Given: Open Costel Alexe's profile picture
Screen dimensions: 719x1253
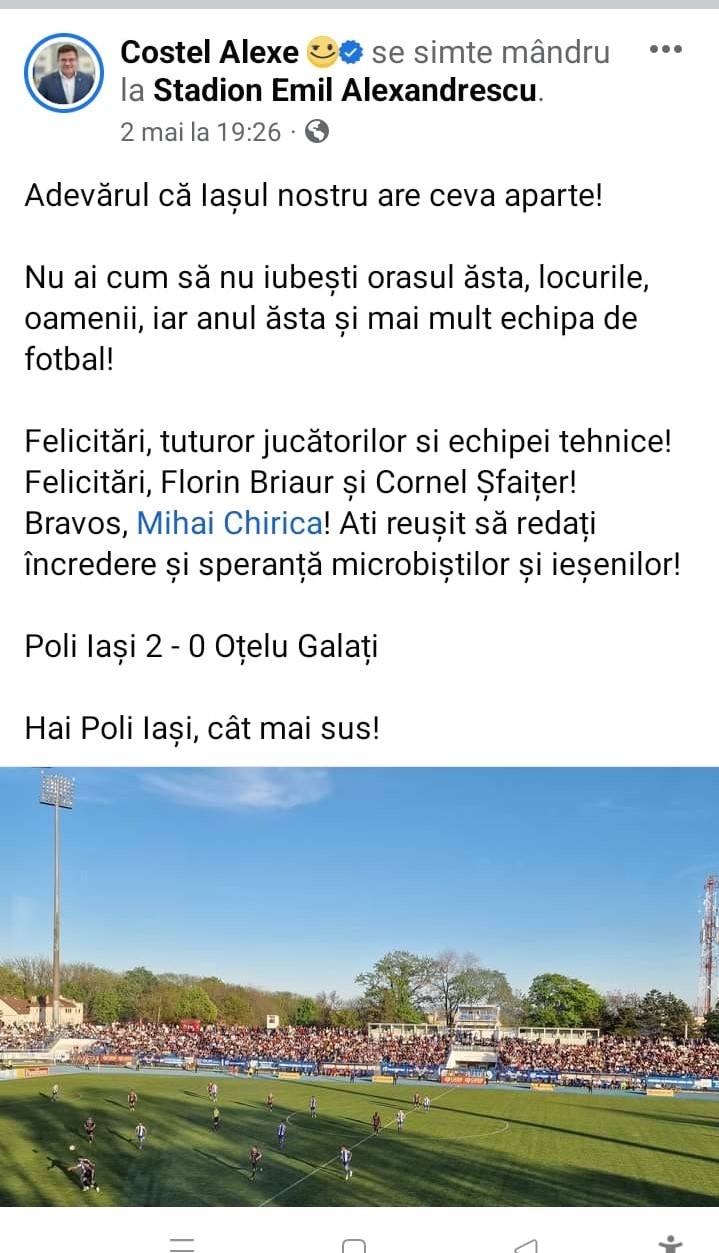Looking at the screenshot, I should coord(64,73).
